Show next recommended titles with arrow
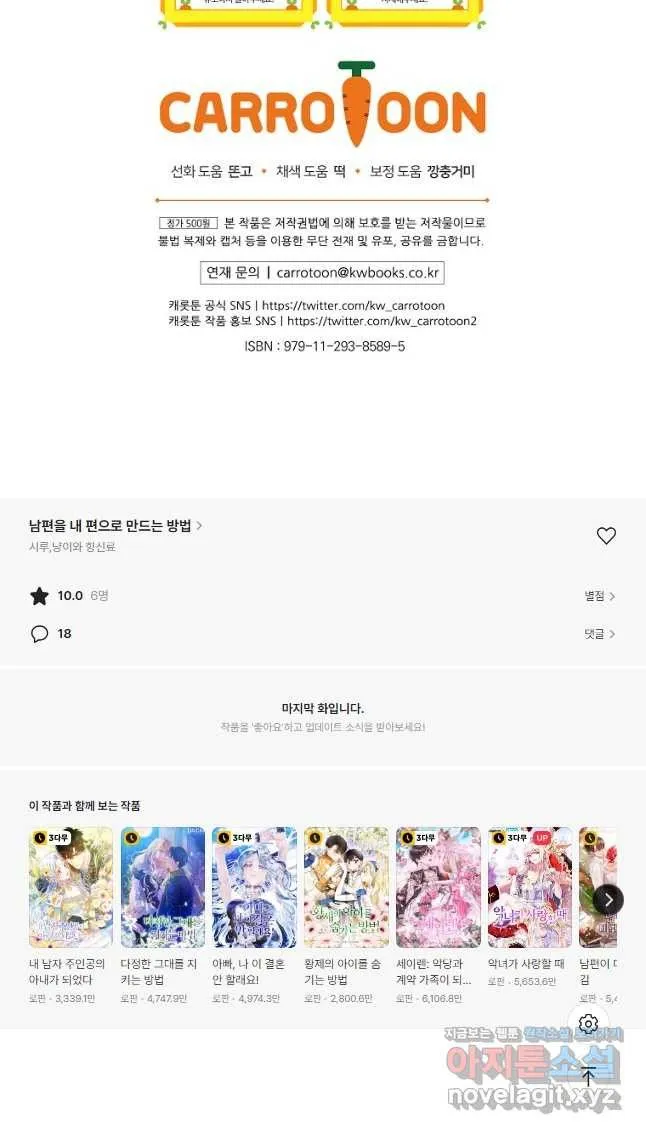 608,900
